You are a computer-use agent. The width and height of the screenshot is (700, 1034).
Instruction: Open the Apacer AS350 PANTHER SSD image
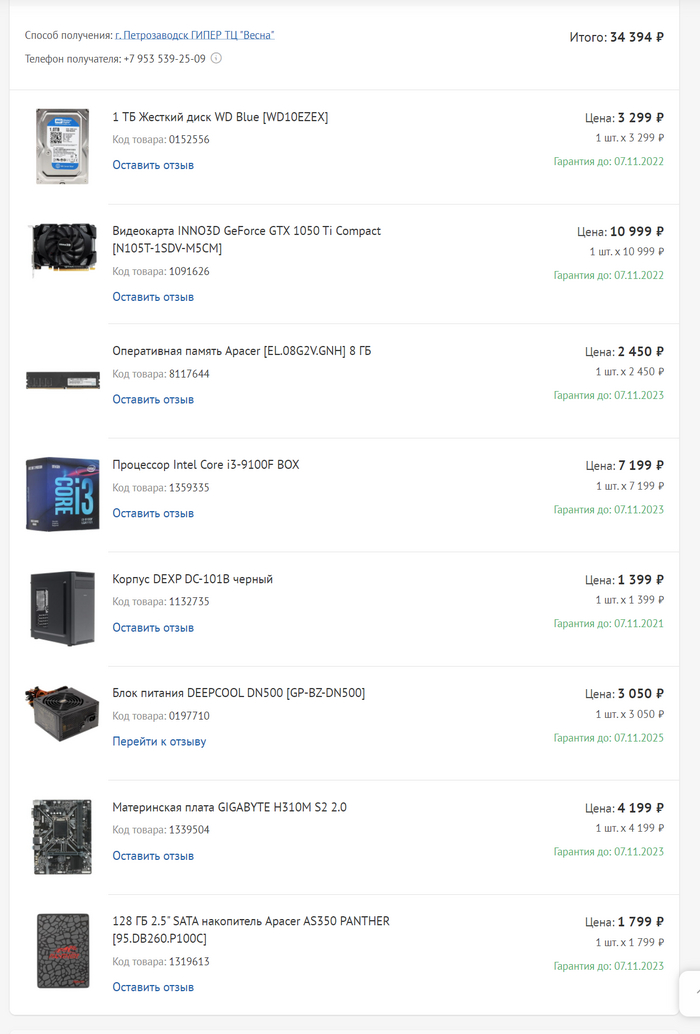click(x=62, y=950)
